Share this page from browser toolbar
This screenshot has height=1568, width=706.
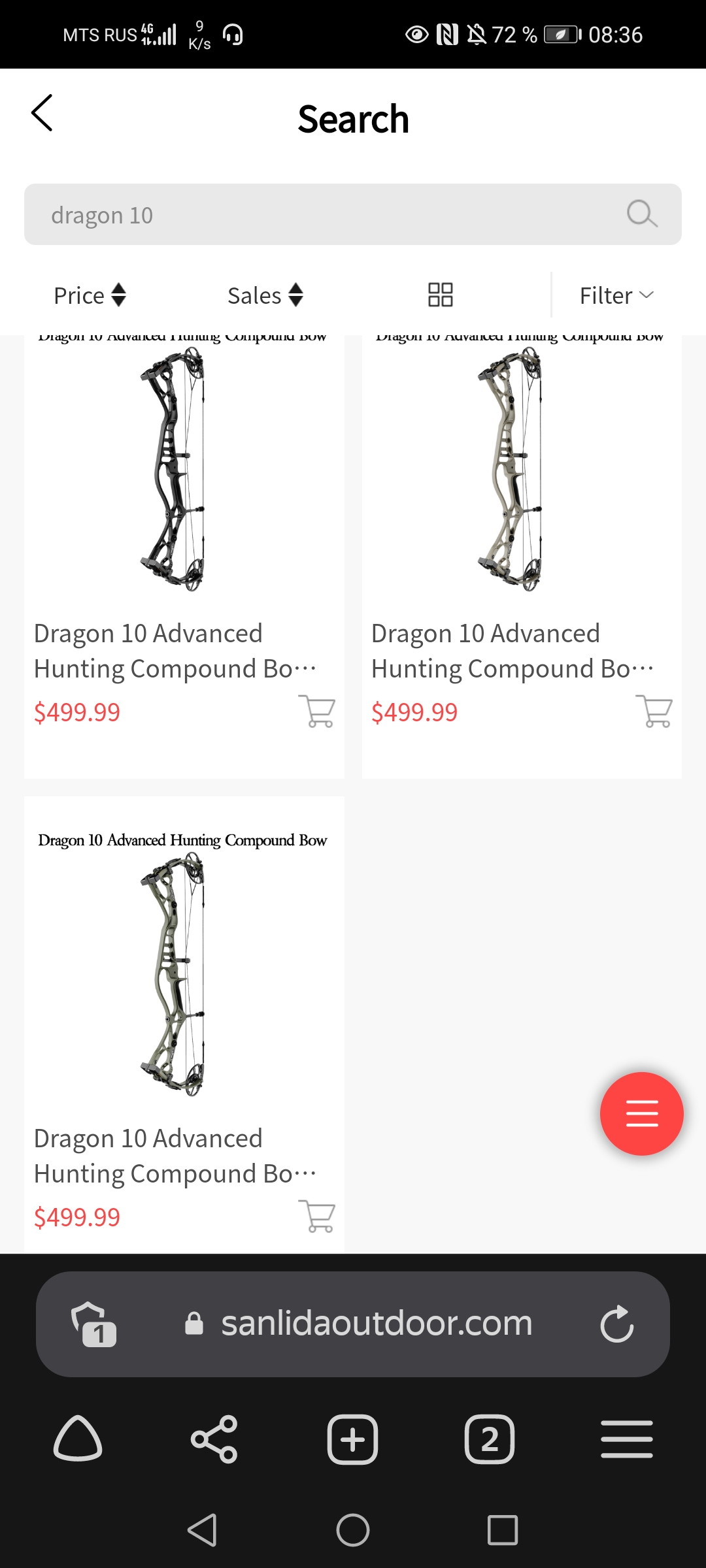[x=214, y=1439]
